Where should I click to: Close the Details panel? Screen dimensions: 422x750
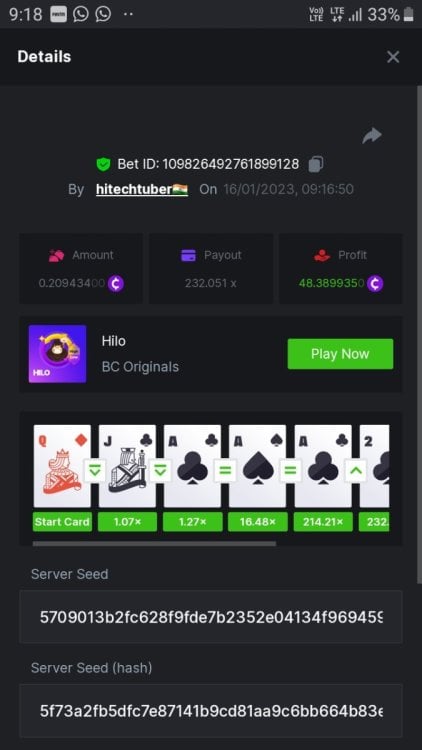pyautogui.click(x=393, y=57)
